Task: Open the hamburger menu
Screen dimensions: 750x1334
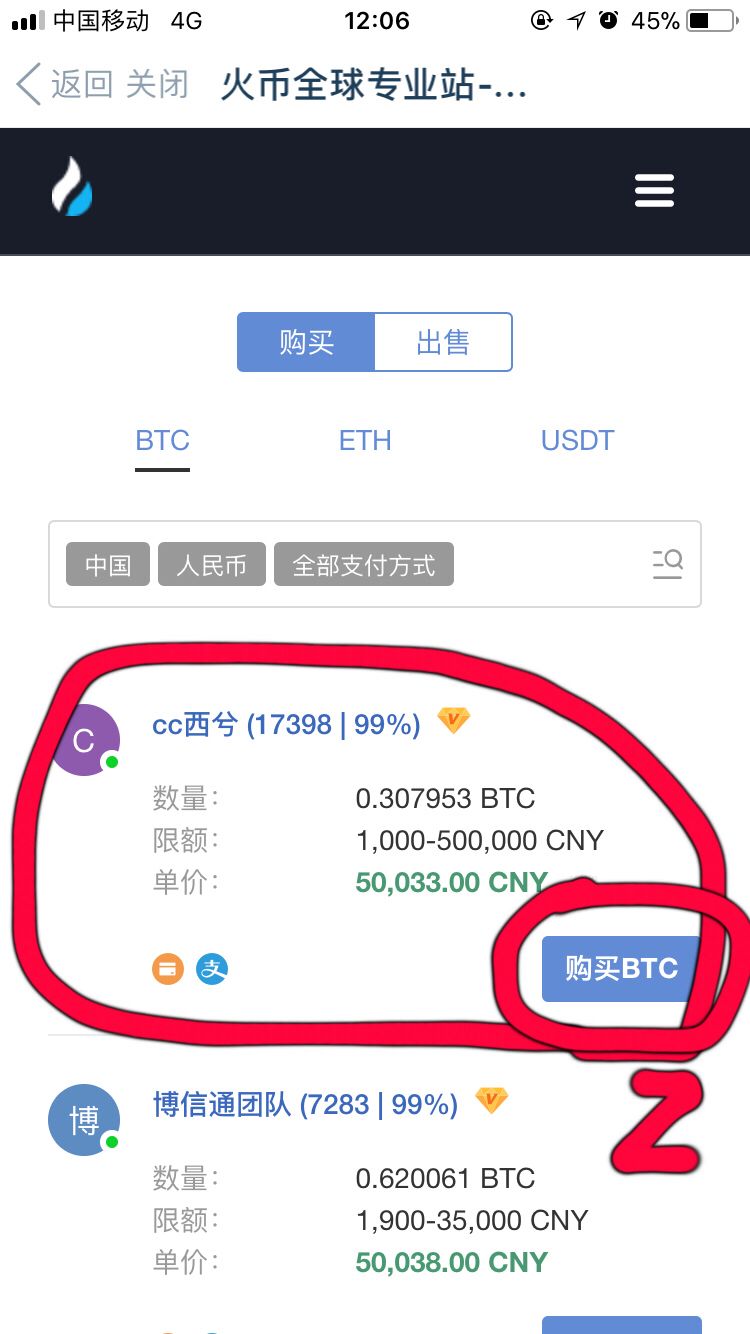Action: [x=654, y=190]
